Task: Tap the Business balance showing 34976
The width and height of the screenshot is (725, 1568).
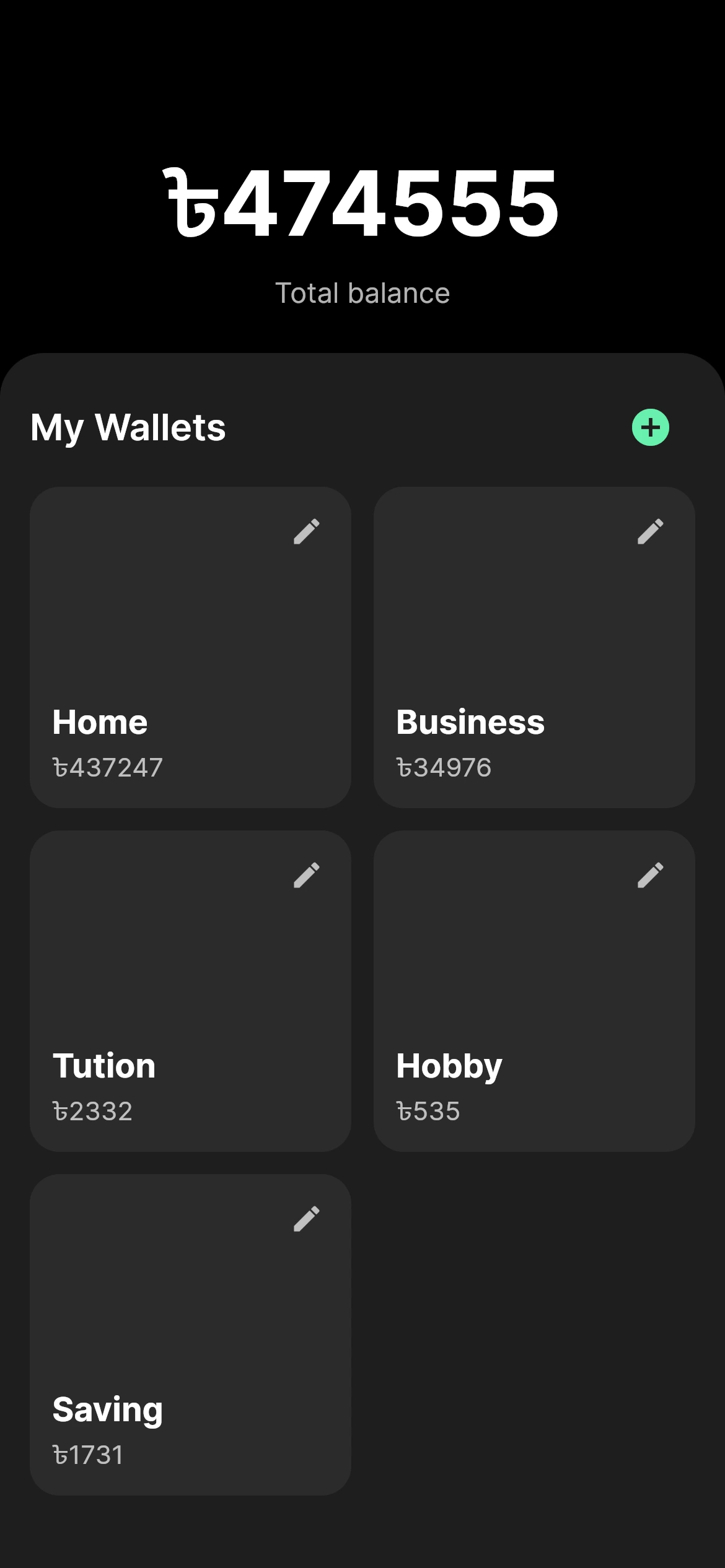Action: click(x=444, y=767)
